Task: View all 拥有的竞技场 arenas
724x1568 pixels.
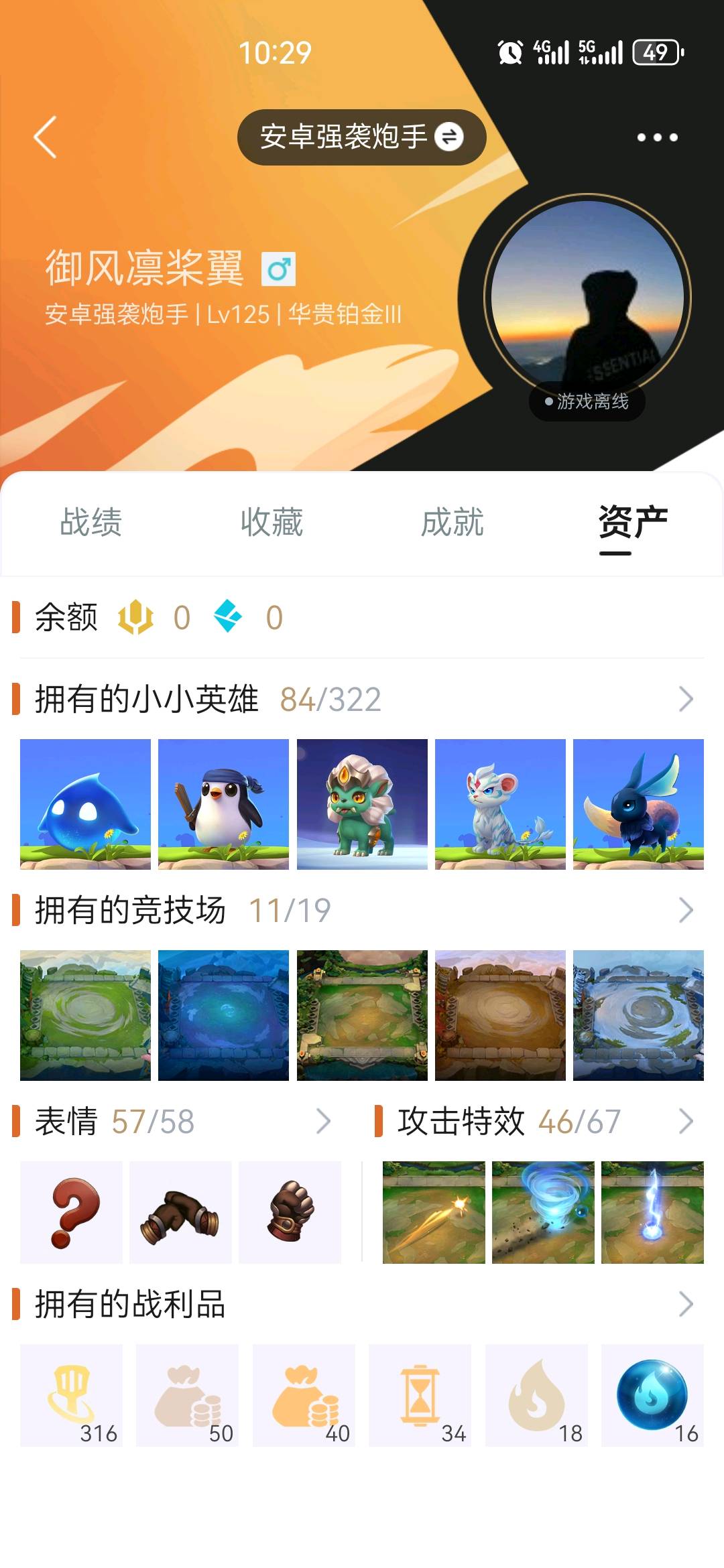Action: tap(685, 910)
